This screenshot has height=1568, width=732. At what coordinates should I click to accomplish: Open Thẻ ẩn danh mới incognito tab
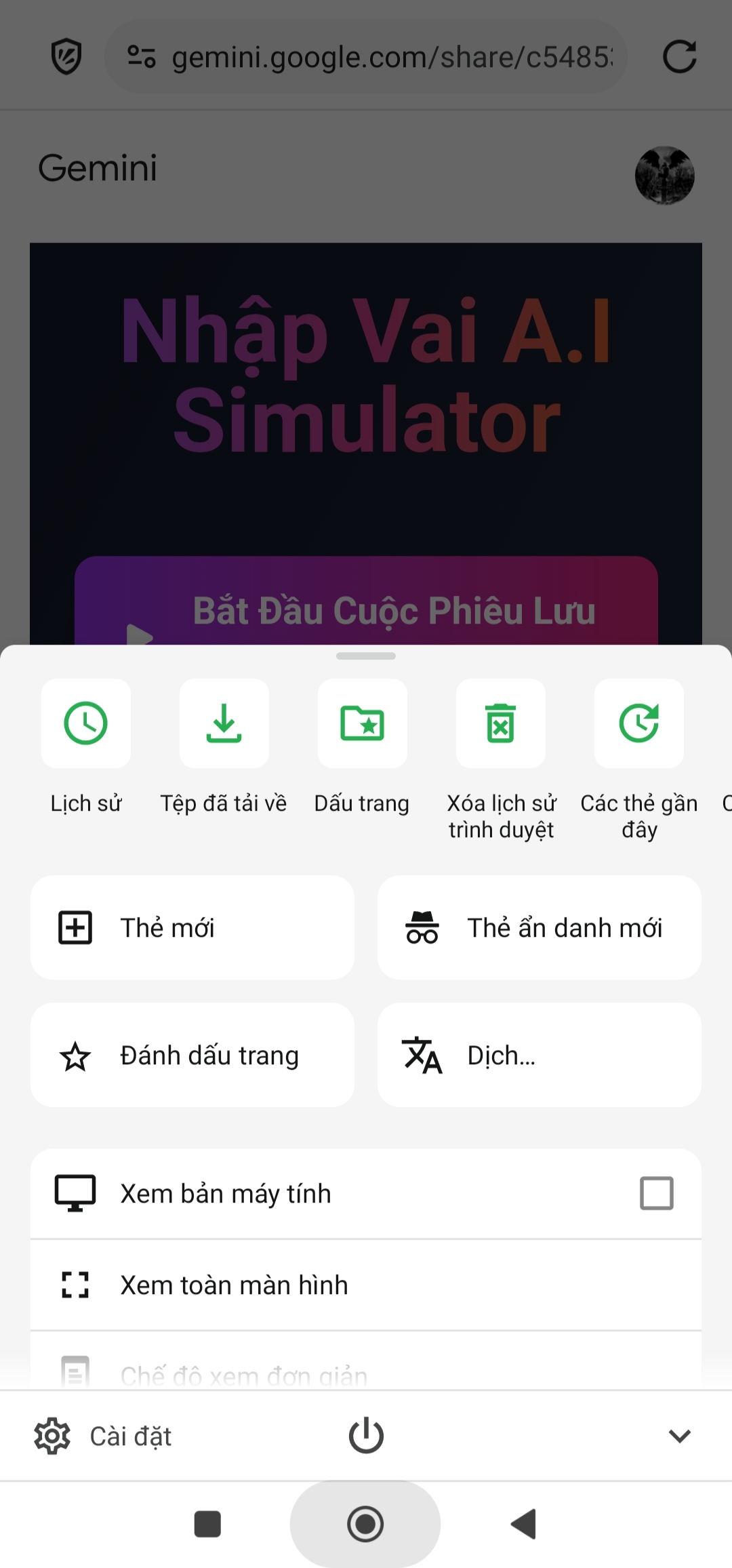coord(540,927)
